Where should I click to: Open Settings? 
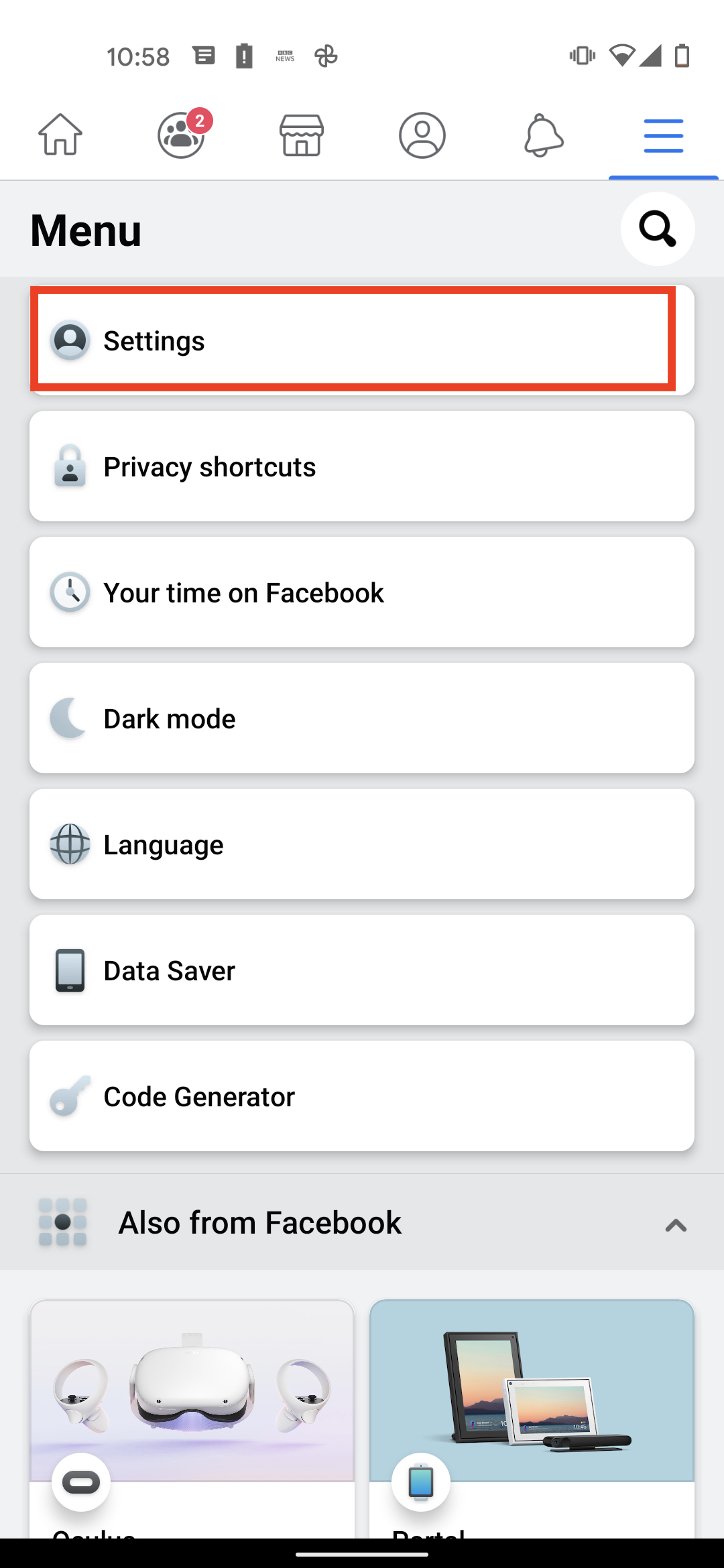click(362, 340)
